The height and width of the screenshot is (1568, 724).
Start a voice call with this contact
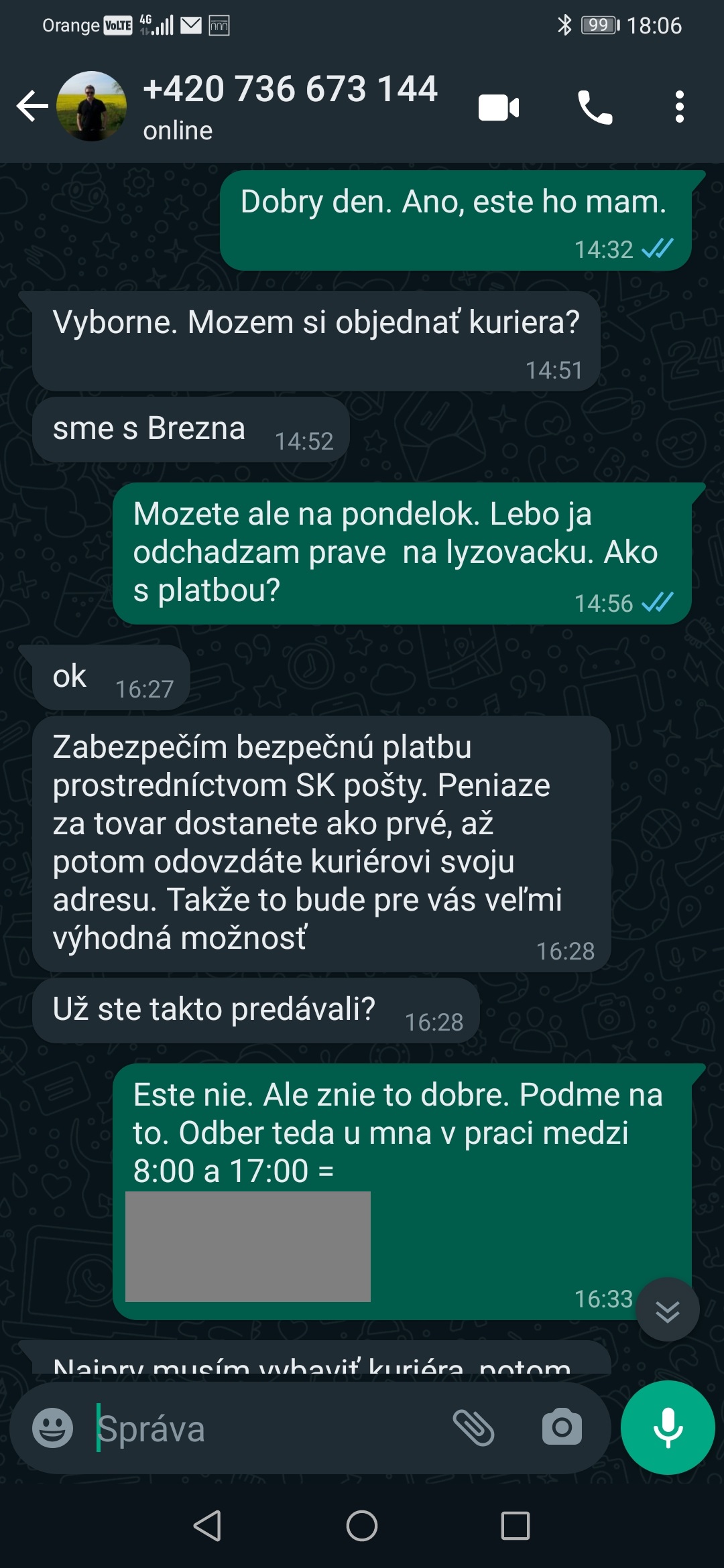(x=595, y=107)
